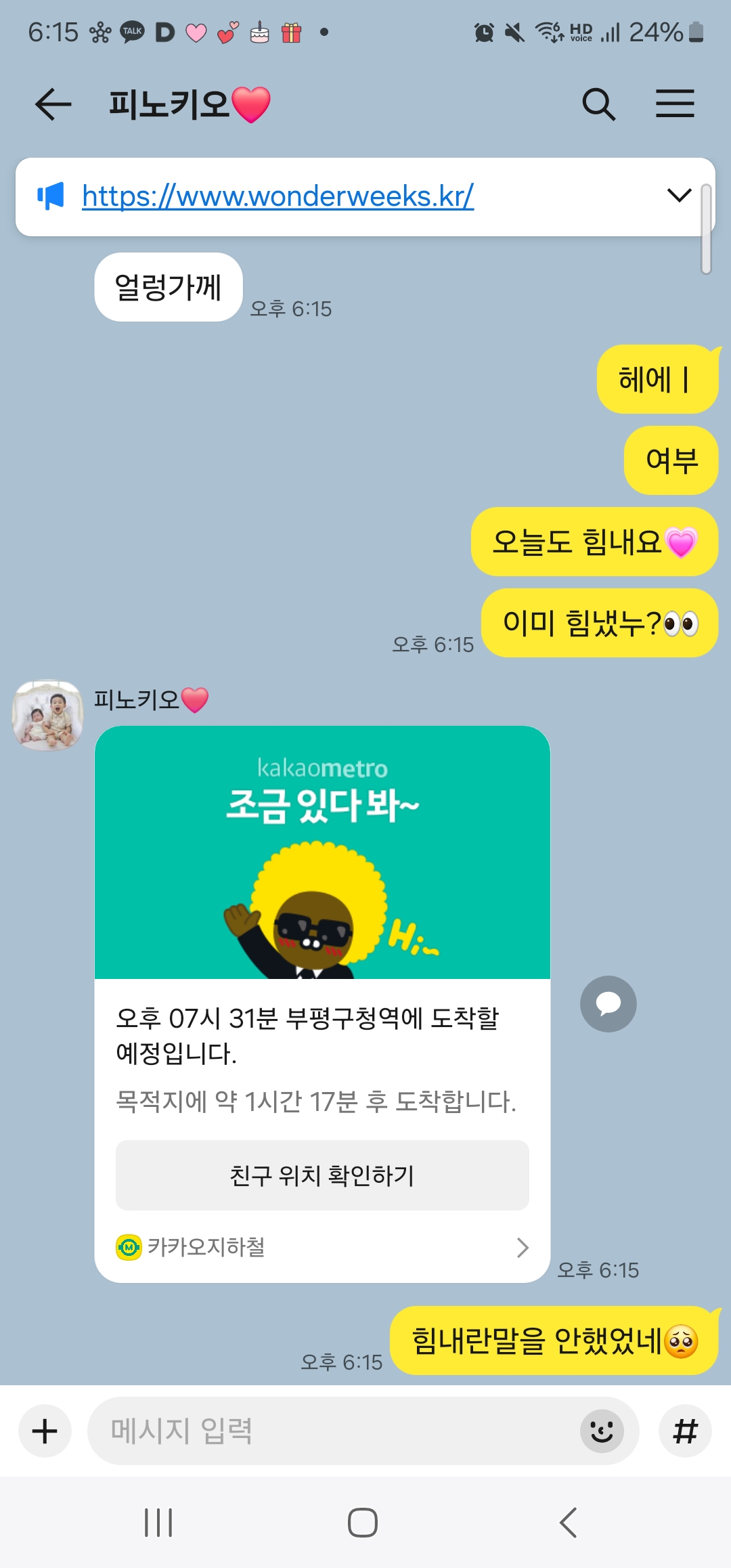Go back from the 피노키오 chat
The image size is (731, 1568).
click(53, 104)
